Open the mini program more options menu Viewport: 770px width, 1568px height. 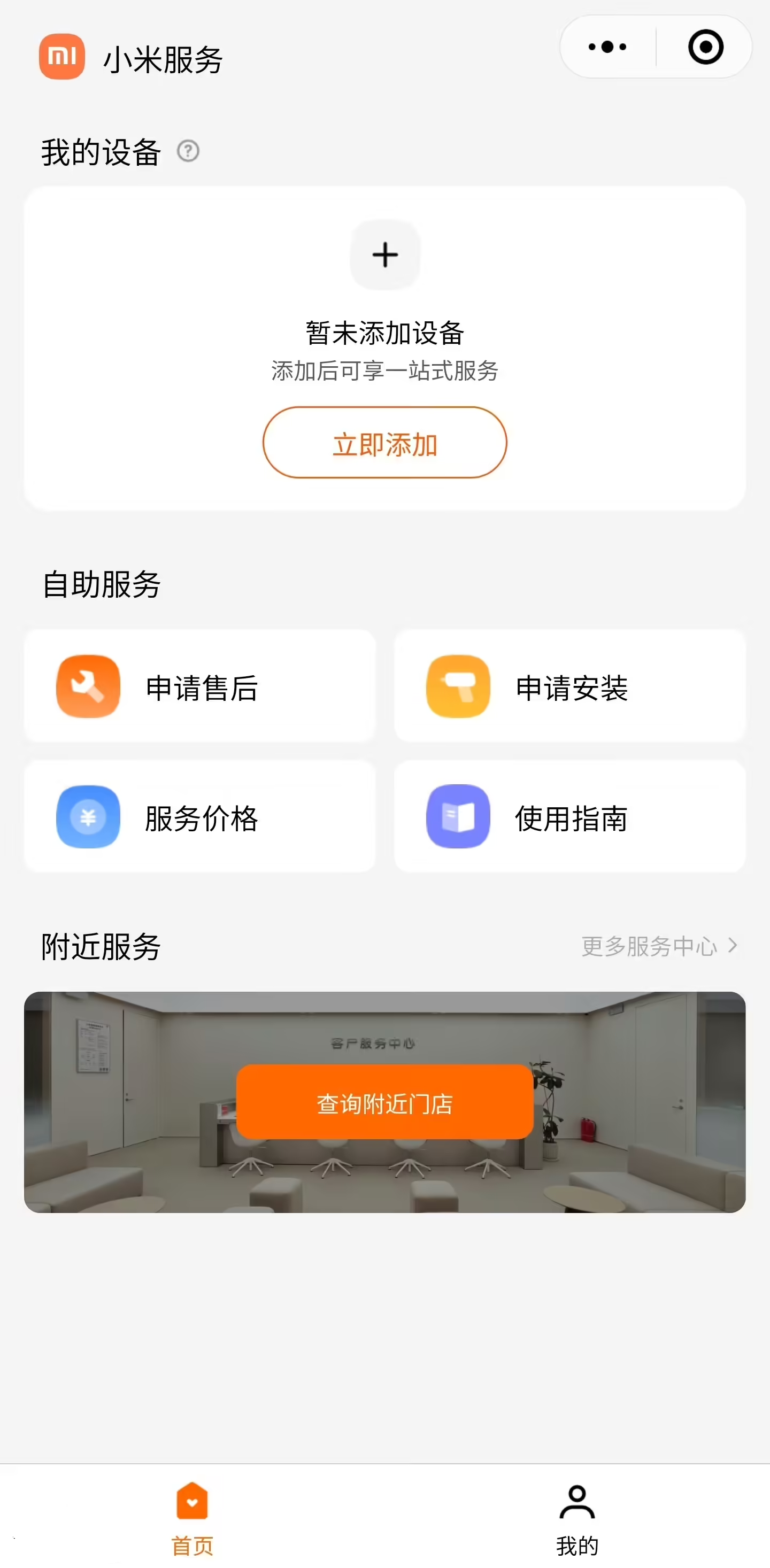(607, 47)
